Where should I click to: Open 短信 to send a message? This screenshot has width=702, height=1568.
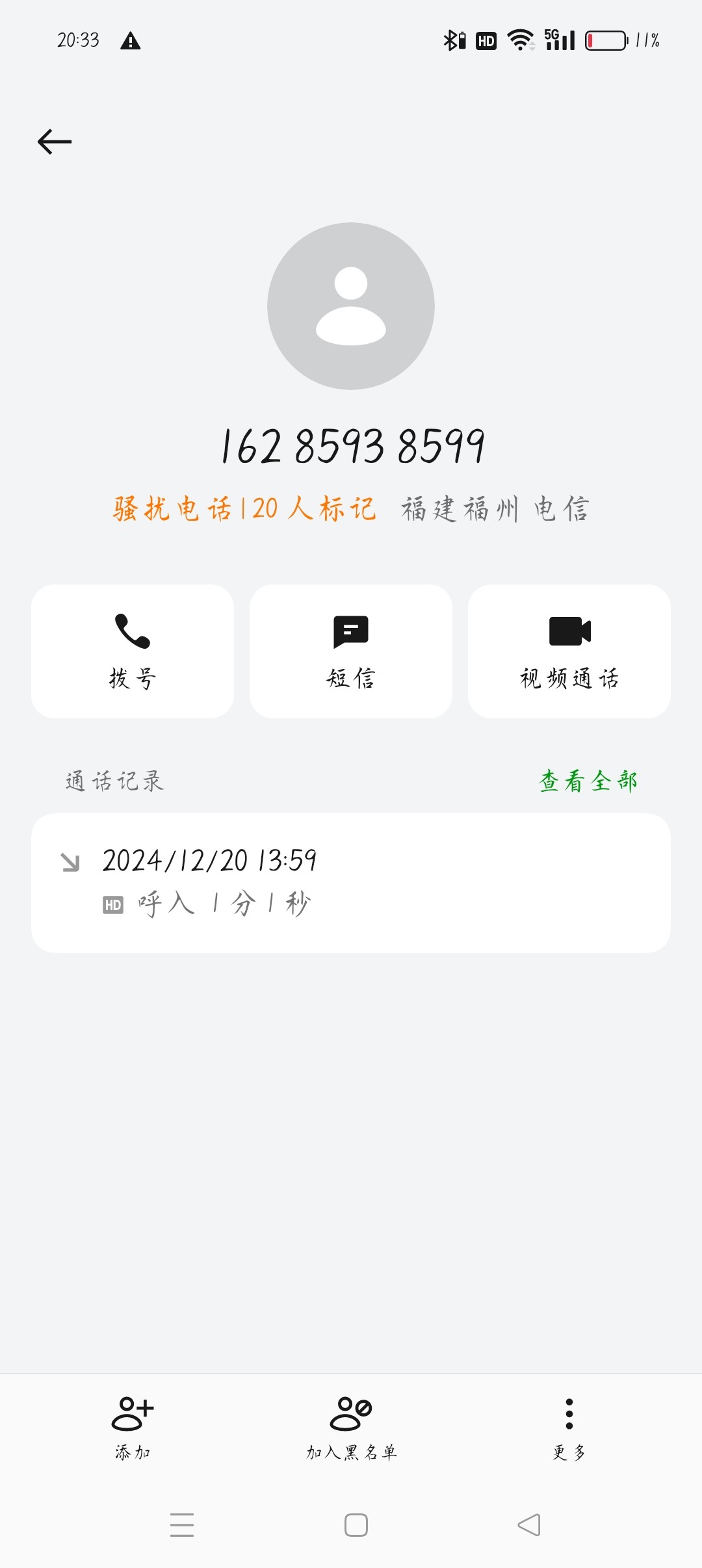351,651
